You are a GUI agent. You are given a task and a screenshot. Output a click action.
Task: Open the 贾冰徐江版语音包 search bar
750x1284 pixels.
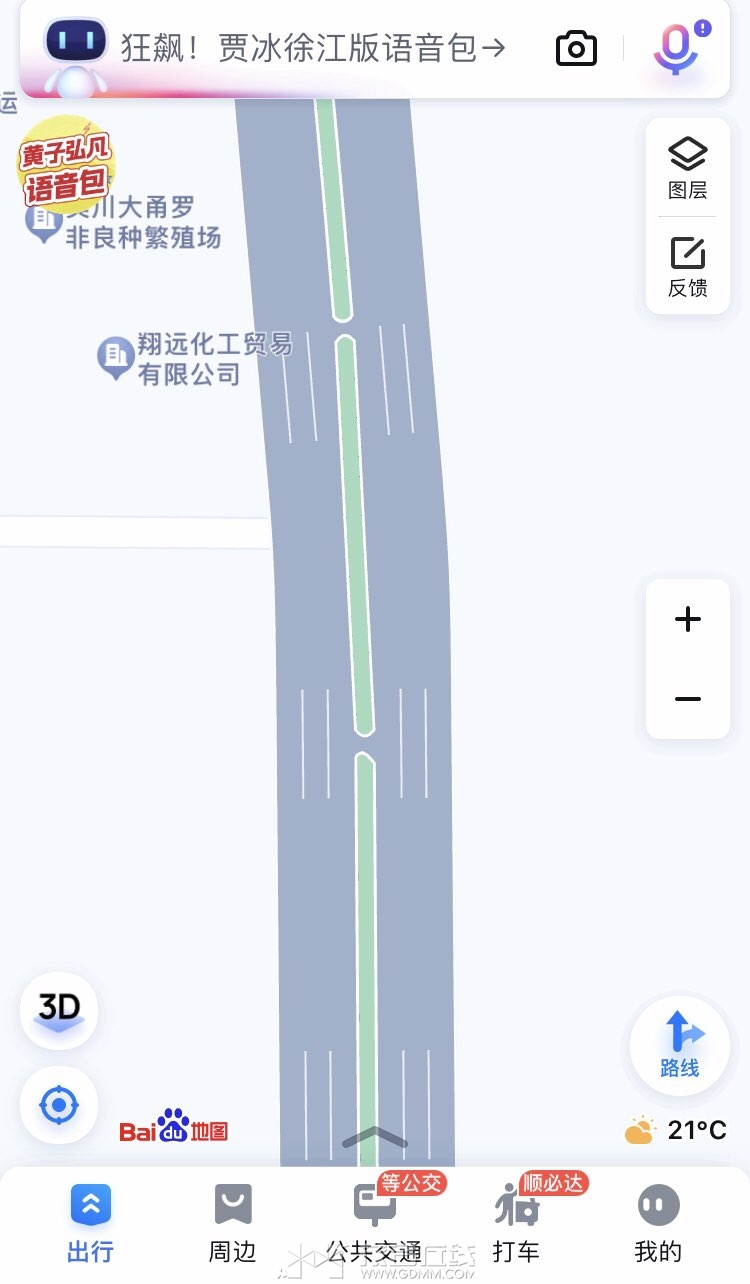tap(312, 48)
